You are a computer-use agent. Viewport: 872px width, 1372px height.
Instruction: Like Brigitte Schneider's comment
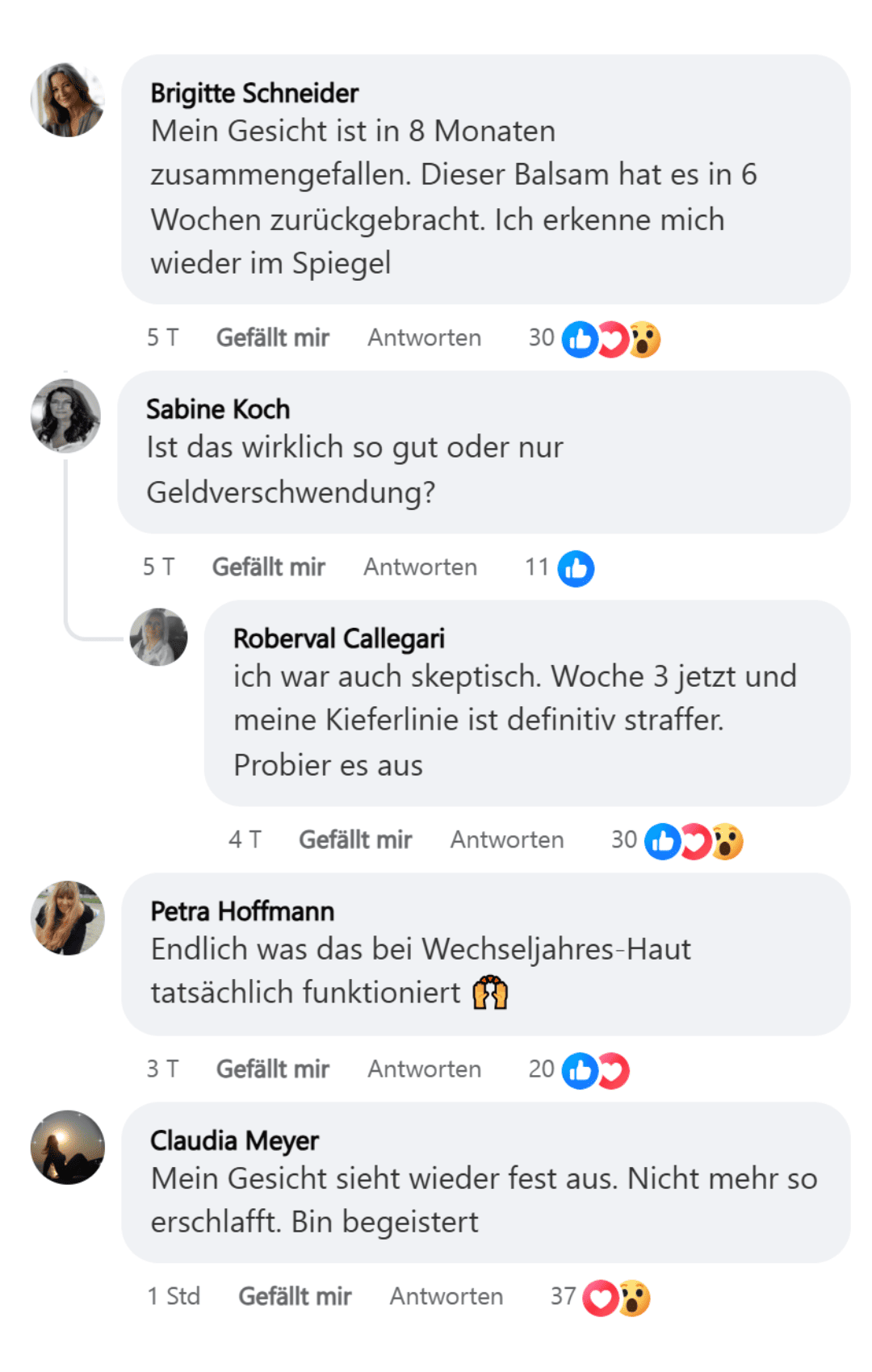[x=272, y=337]
